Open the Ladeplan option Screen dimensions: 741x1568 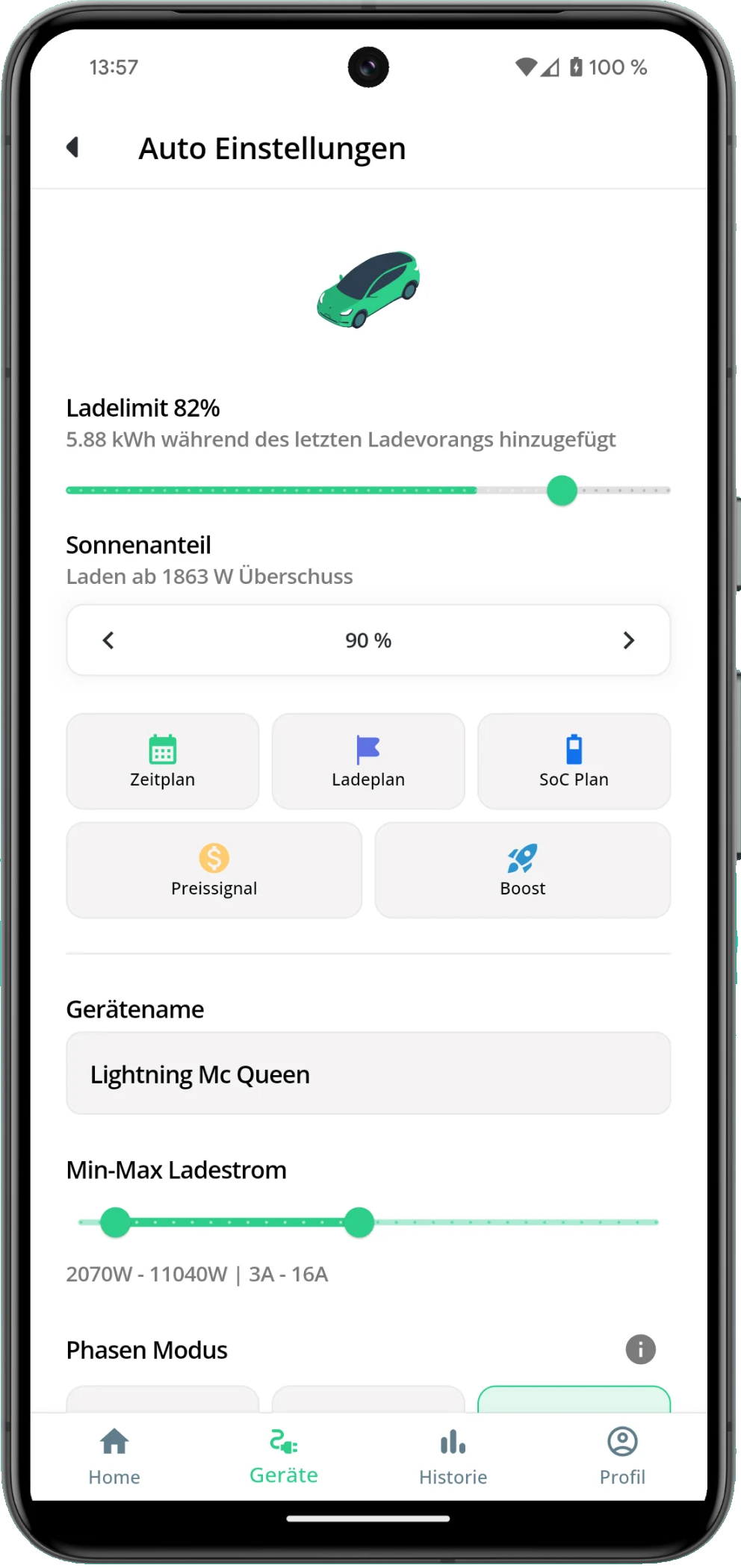pos(368,761)
